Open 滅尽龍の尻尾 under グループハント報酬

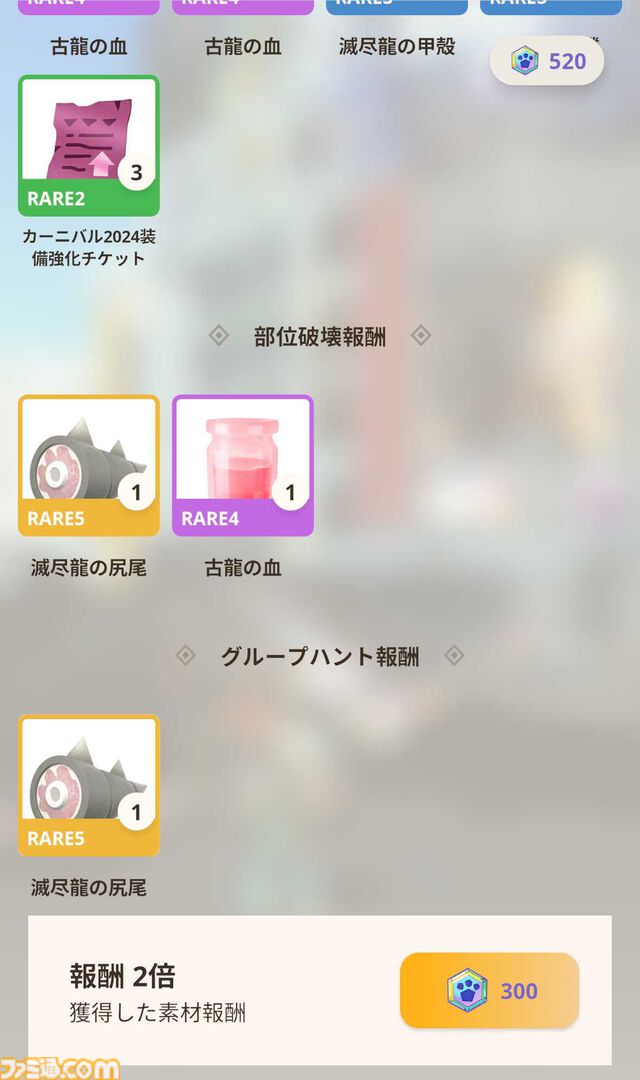88,786
